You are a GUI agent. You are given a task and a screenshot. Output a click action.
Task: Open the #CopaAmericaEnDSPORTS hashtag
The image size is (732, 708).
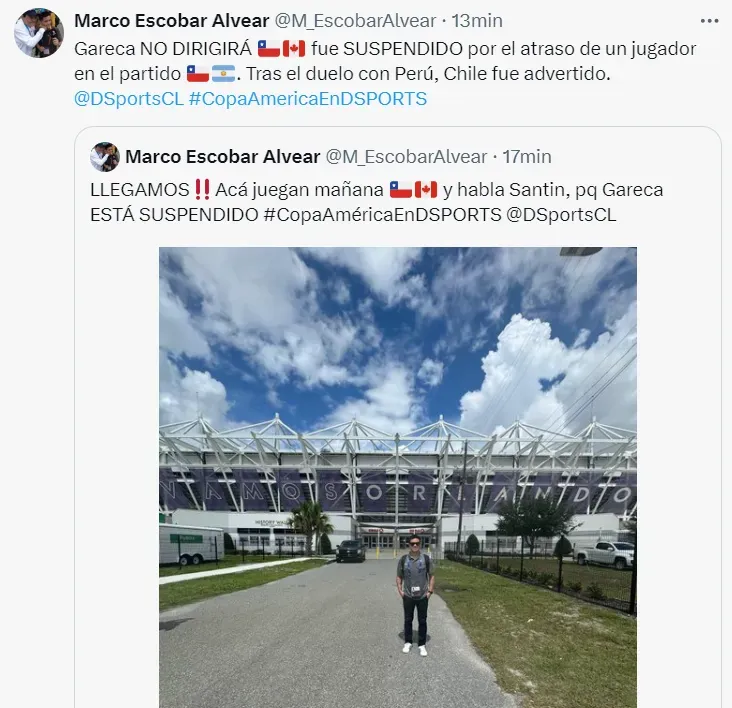tap(307, 98)
